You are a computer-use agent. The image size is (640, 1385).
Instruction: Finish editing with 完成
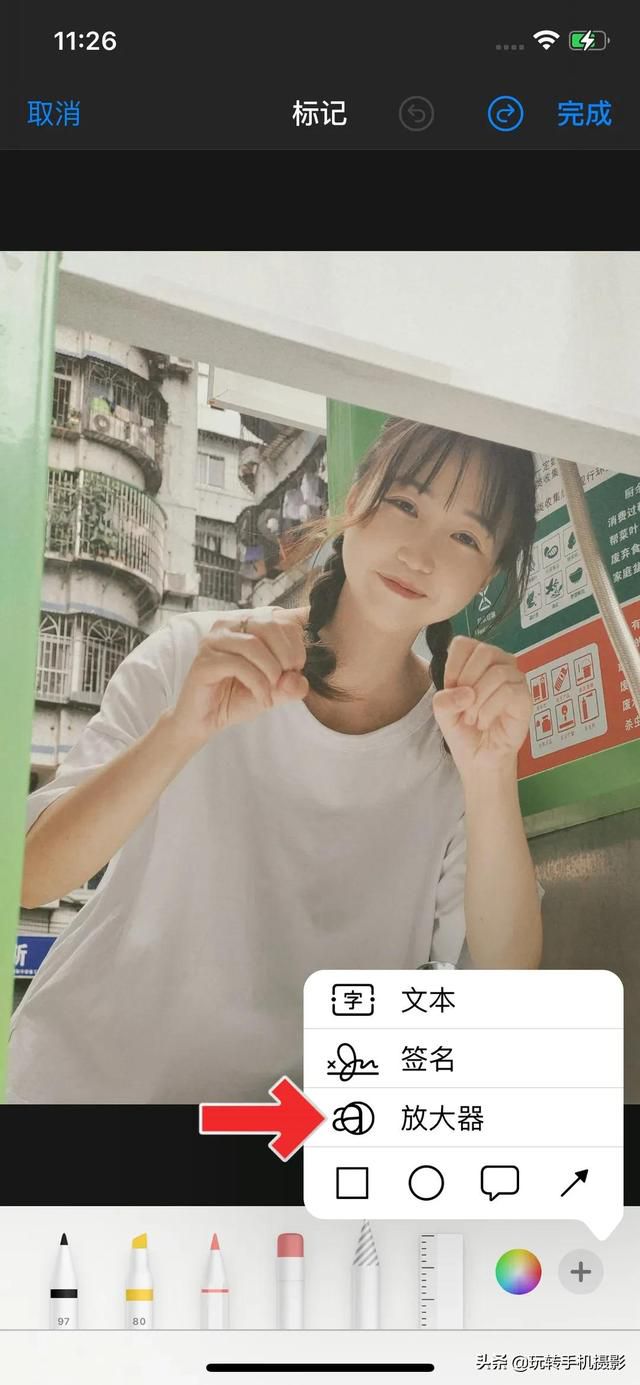pyautogui.click(x=584, y=114)
